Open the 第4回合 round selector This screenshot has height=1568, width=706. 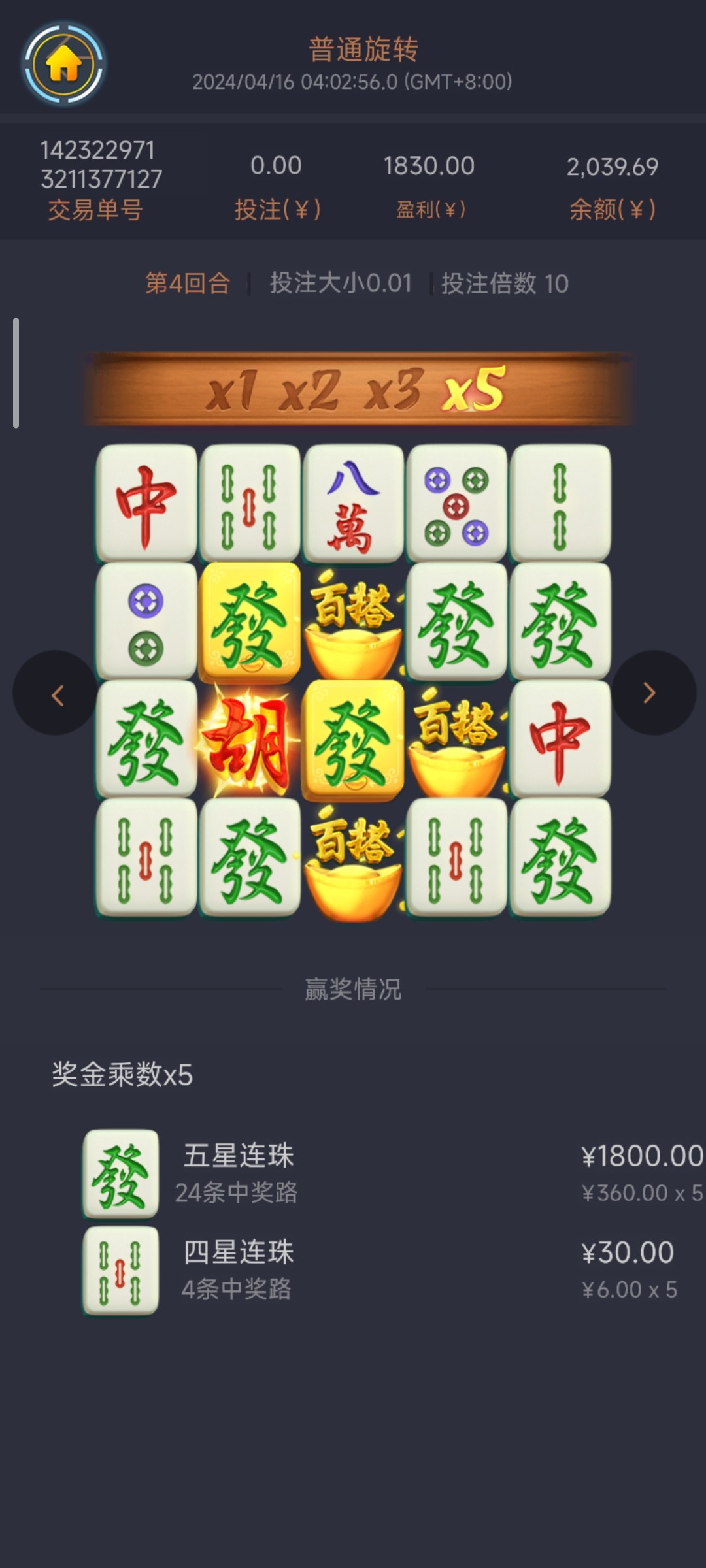(188, 284)
